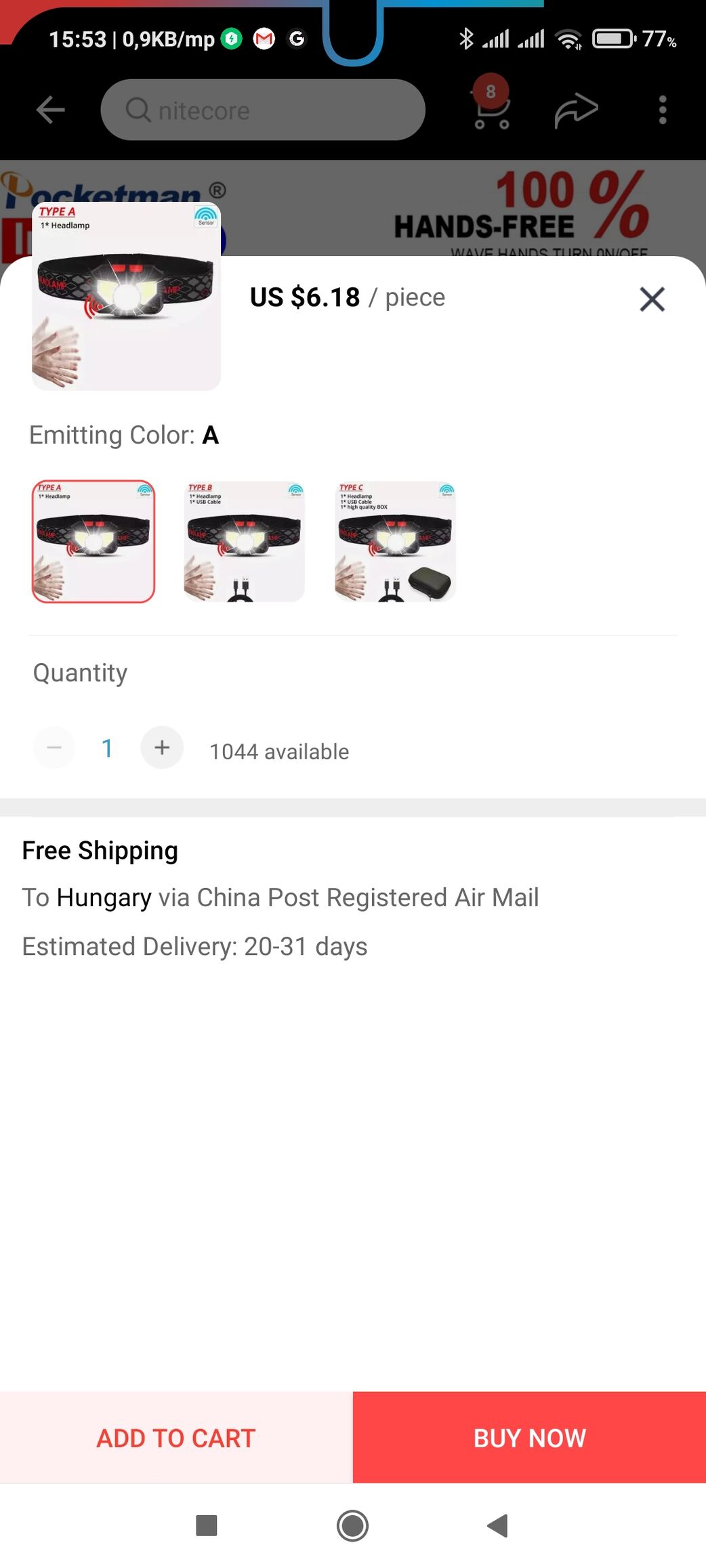
Task: Go to the phone's home screen
Action: [352, 1526]
